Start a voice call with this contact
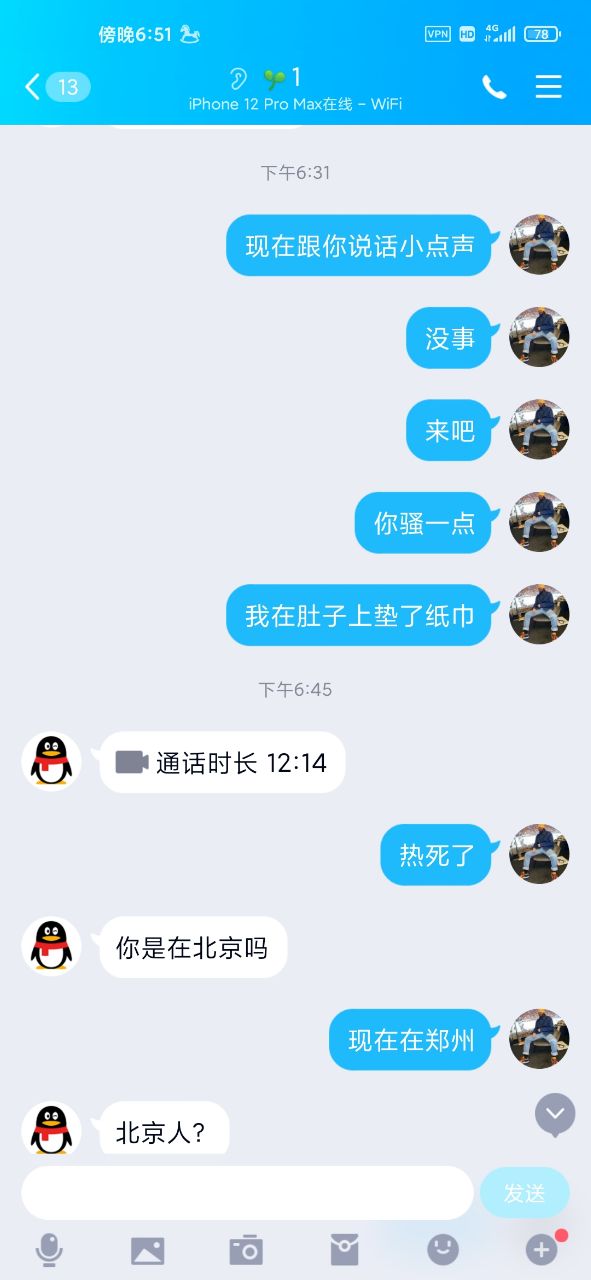Image resolution: width=591 pixels, height=1280 pixels. click(494, 87)
